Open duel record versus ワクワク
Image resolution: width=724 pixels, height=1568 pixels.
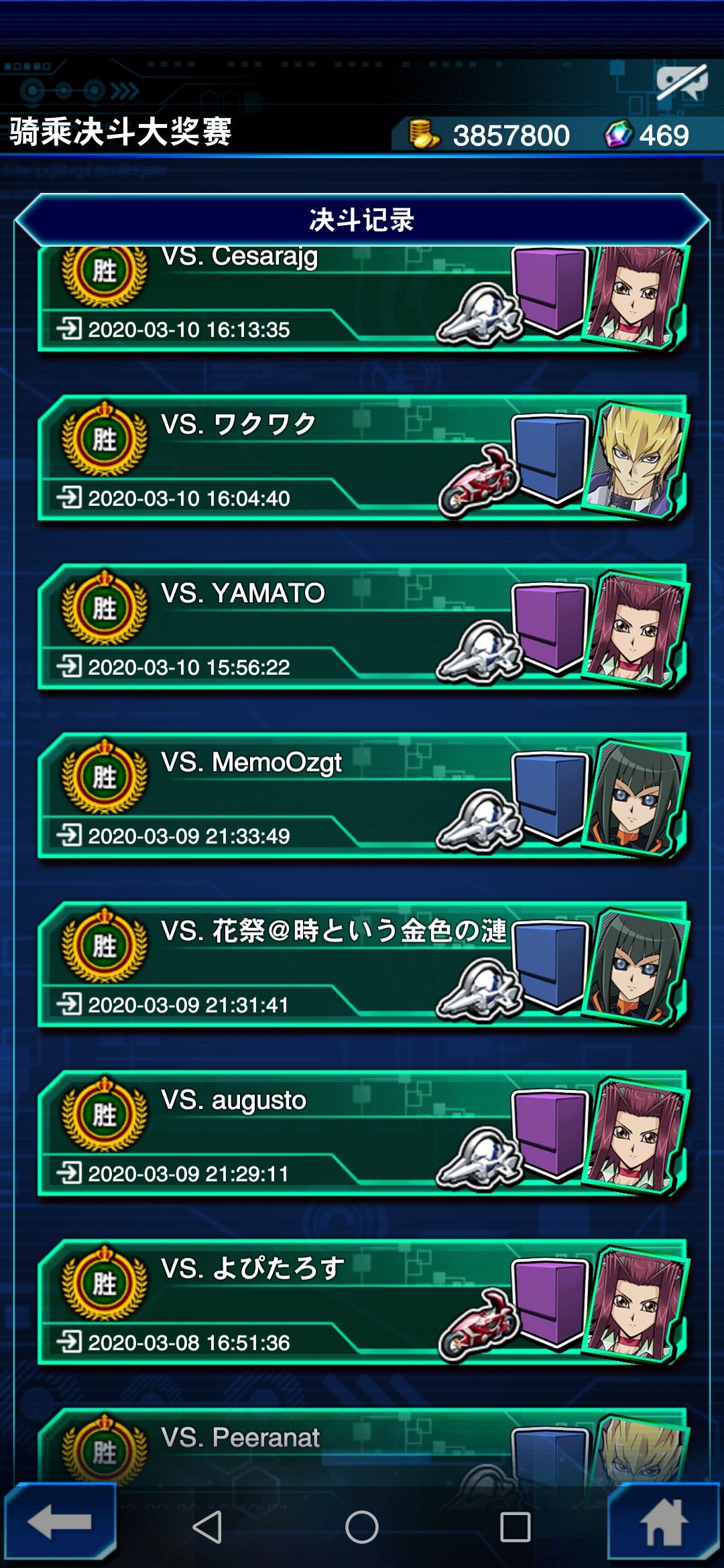(x=363, y=458)
